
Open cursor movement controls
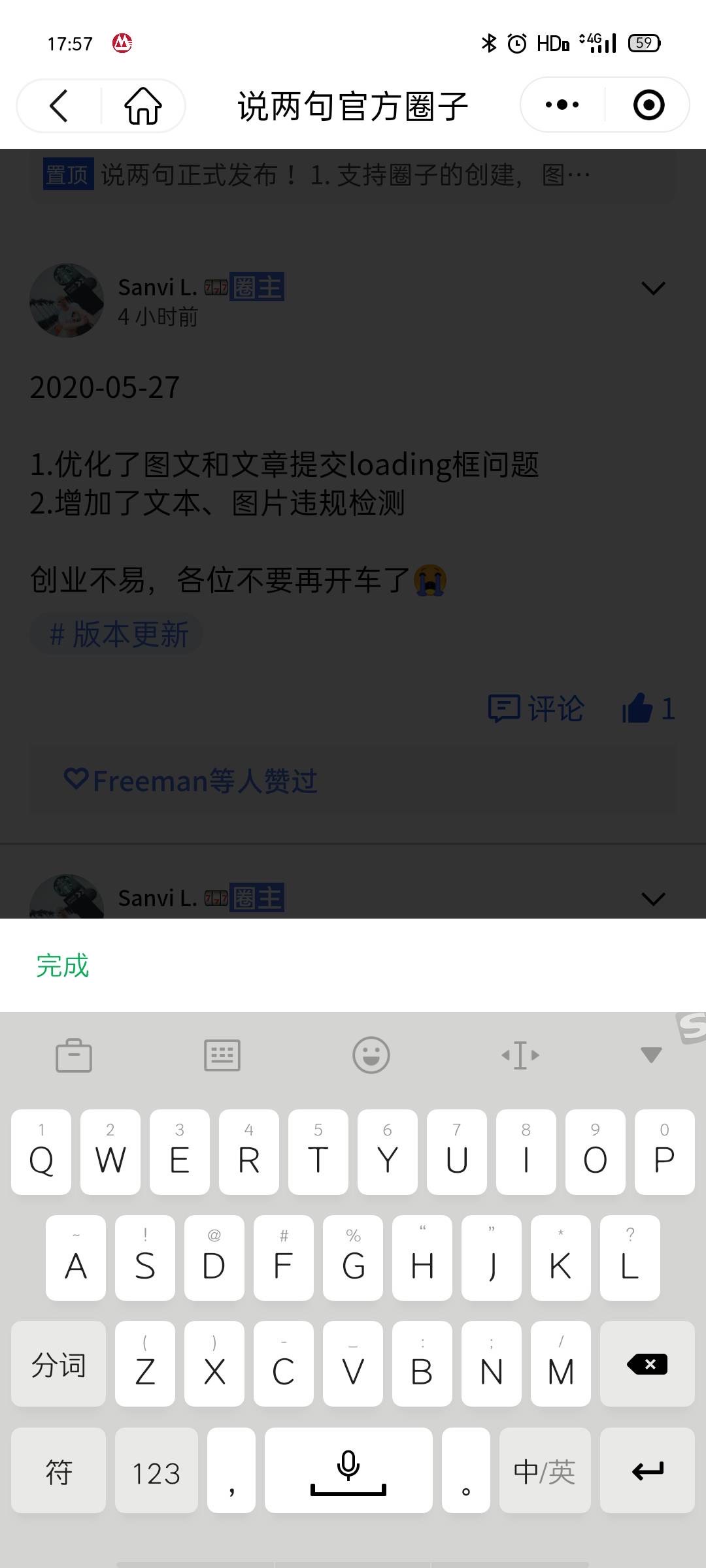[x=520, y=1055]
